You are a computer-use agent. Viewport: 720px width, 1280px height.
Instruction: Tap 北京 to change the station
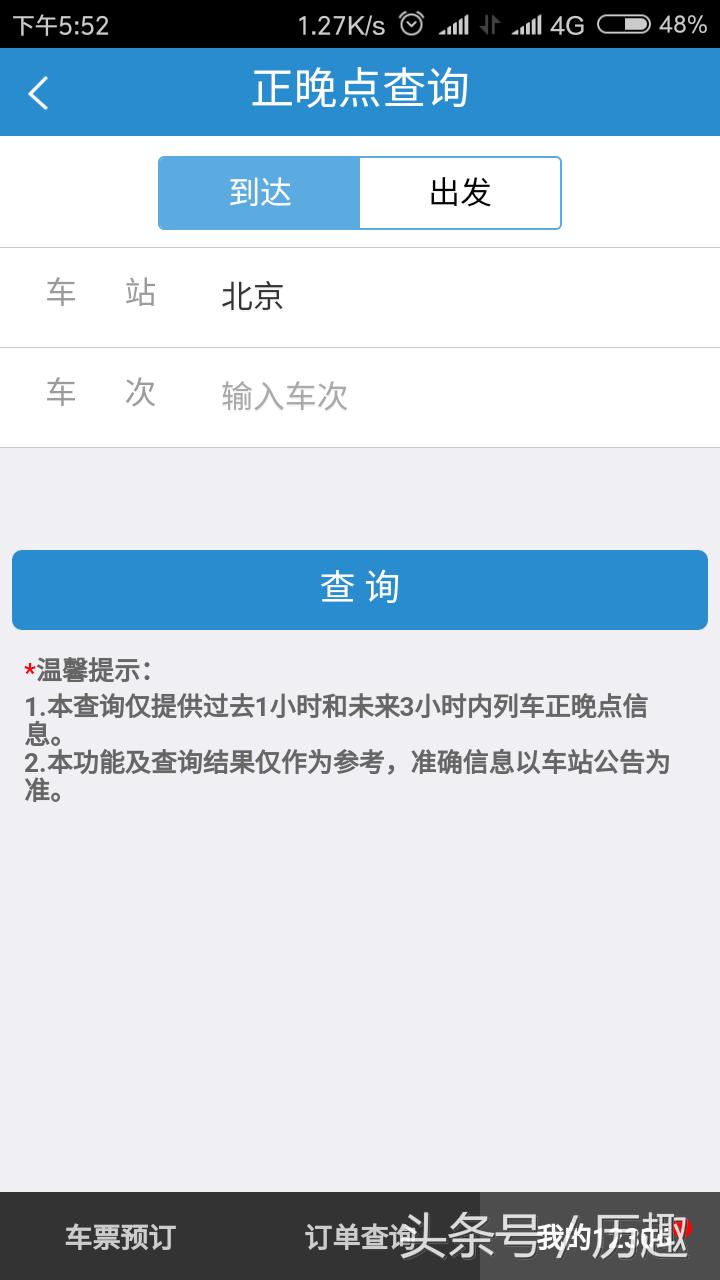[x=253, y=296]
